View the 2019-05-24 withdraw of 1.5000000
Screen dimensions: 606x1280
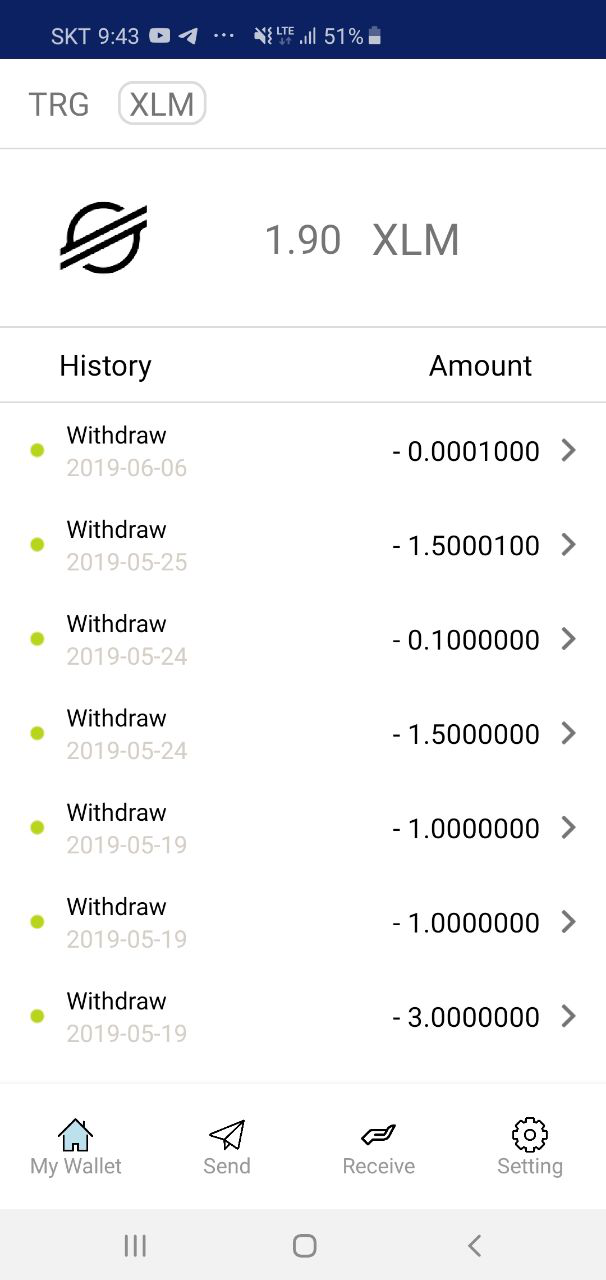tap(303, 733)
